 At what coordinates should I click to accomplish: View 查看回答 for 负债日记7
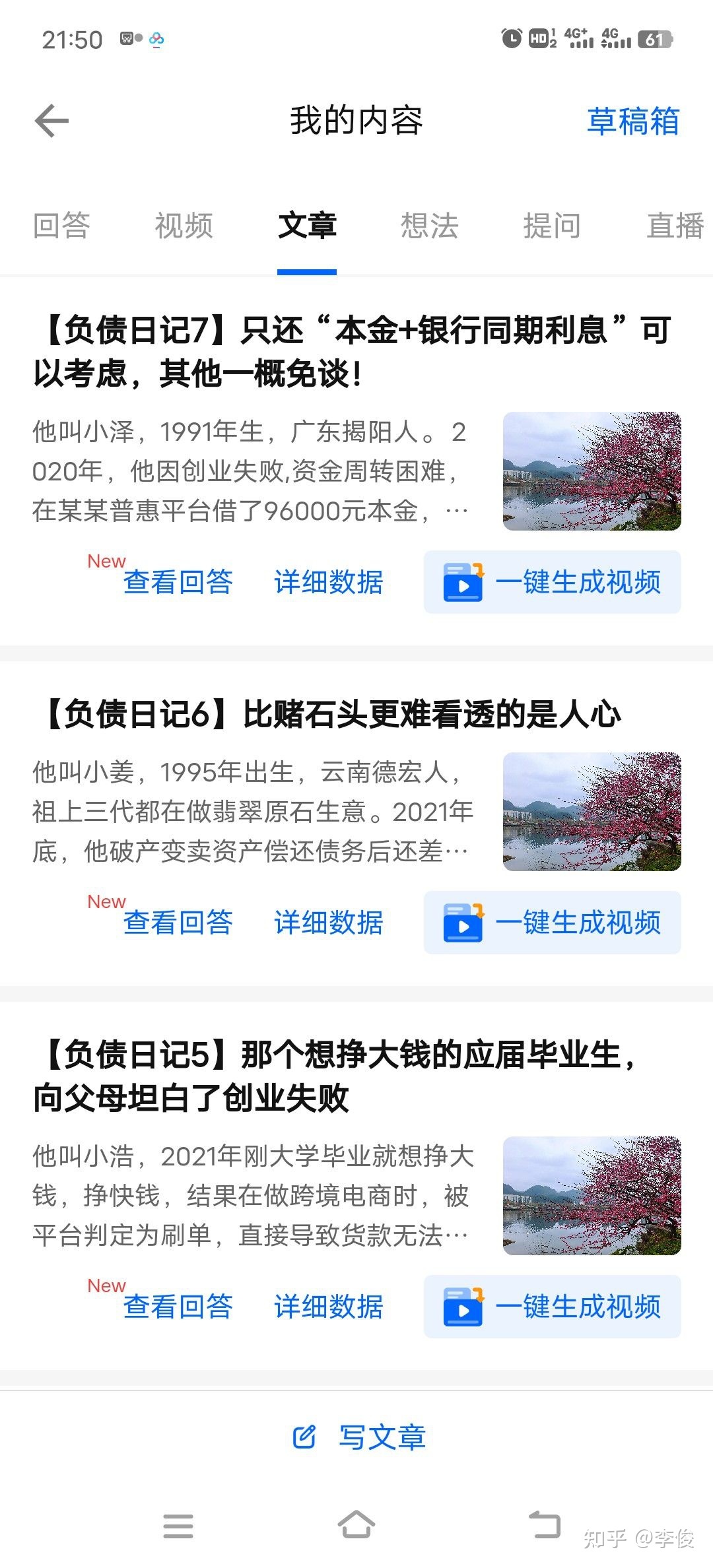(x=178, y=582)
